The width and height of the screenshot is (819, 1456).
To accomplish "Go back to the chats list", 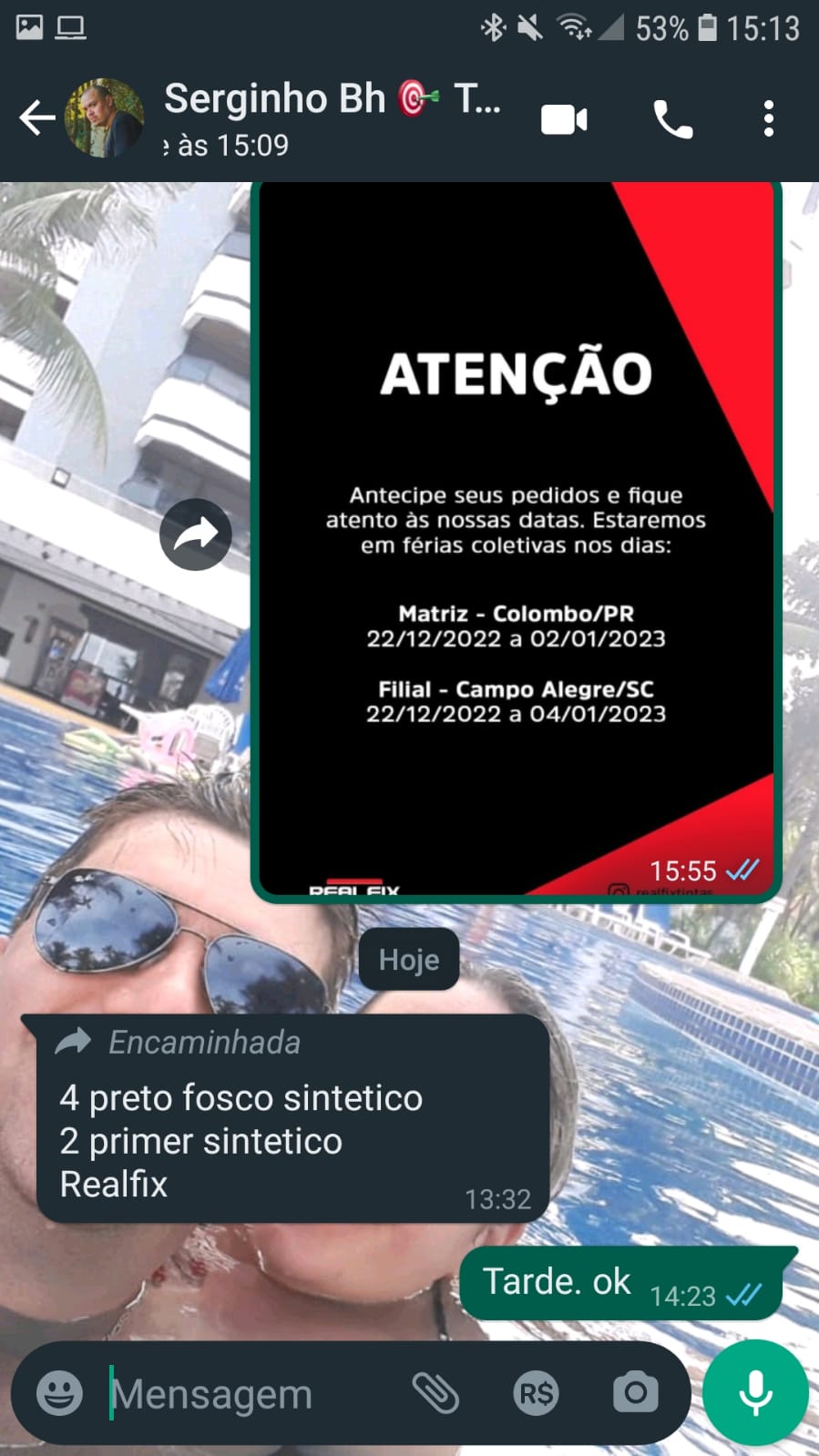I will (x=36, y=118).
